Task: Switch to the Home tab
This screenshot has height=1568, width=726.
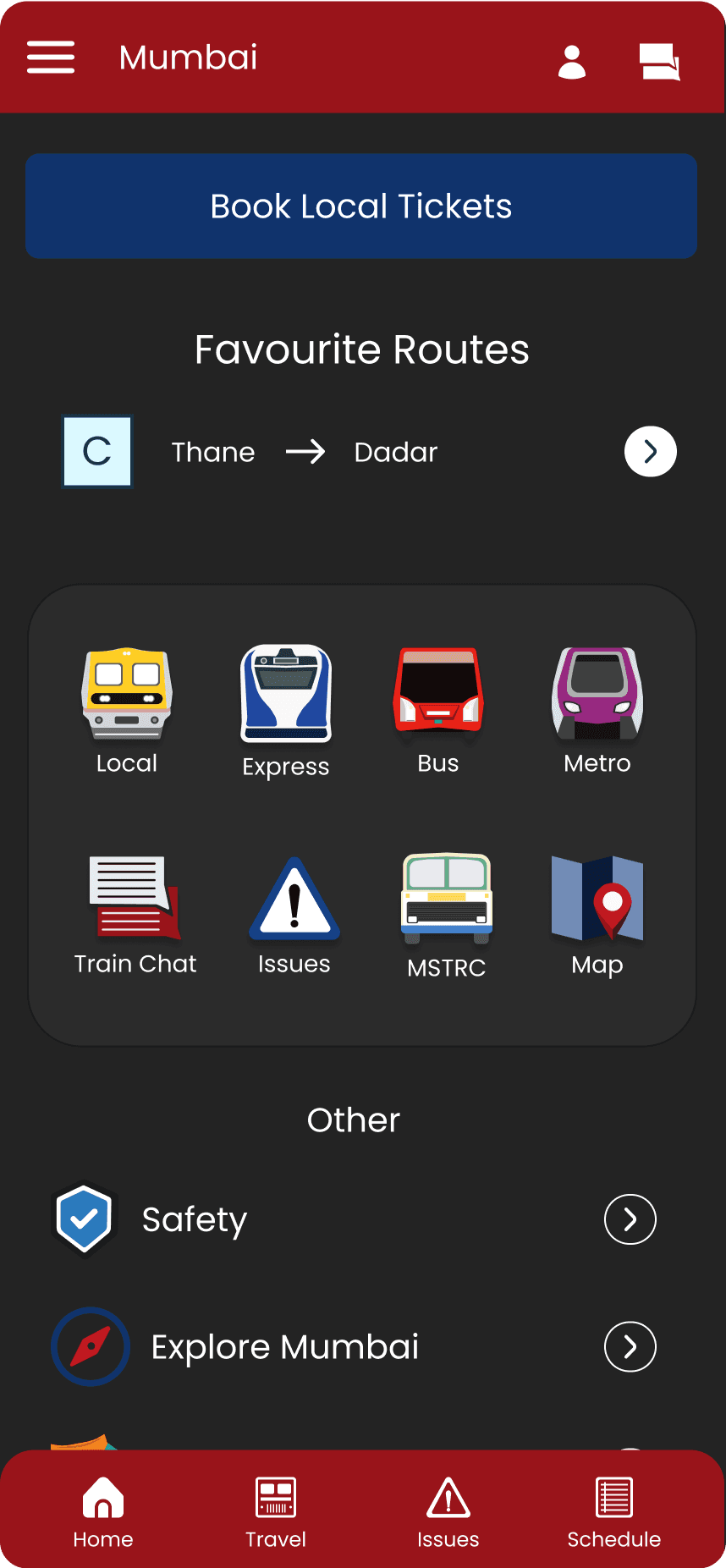Action: pyautogui.click(x=103, y=1512)
